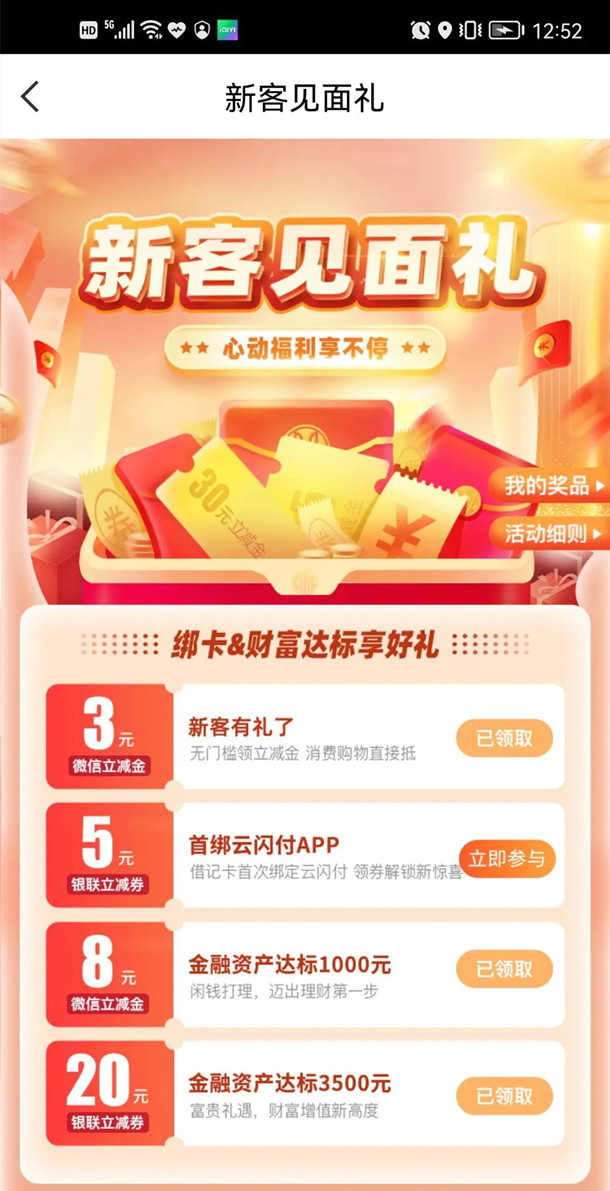Tap 已领取 for 金融资产达标3500元
This screenshot has height=1191, width=610.
point(504,1096)
